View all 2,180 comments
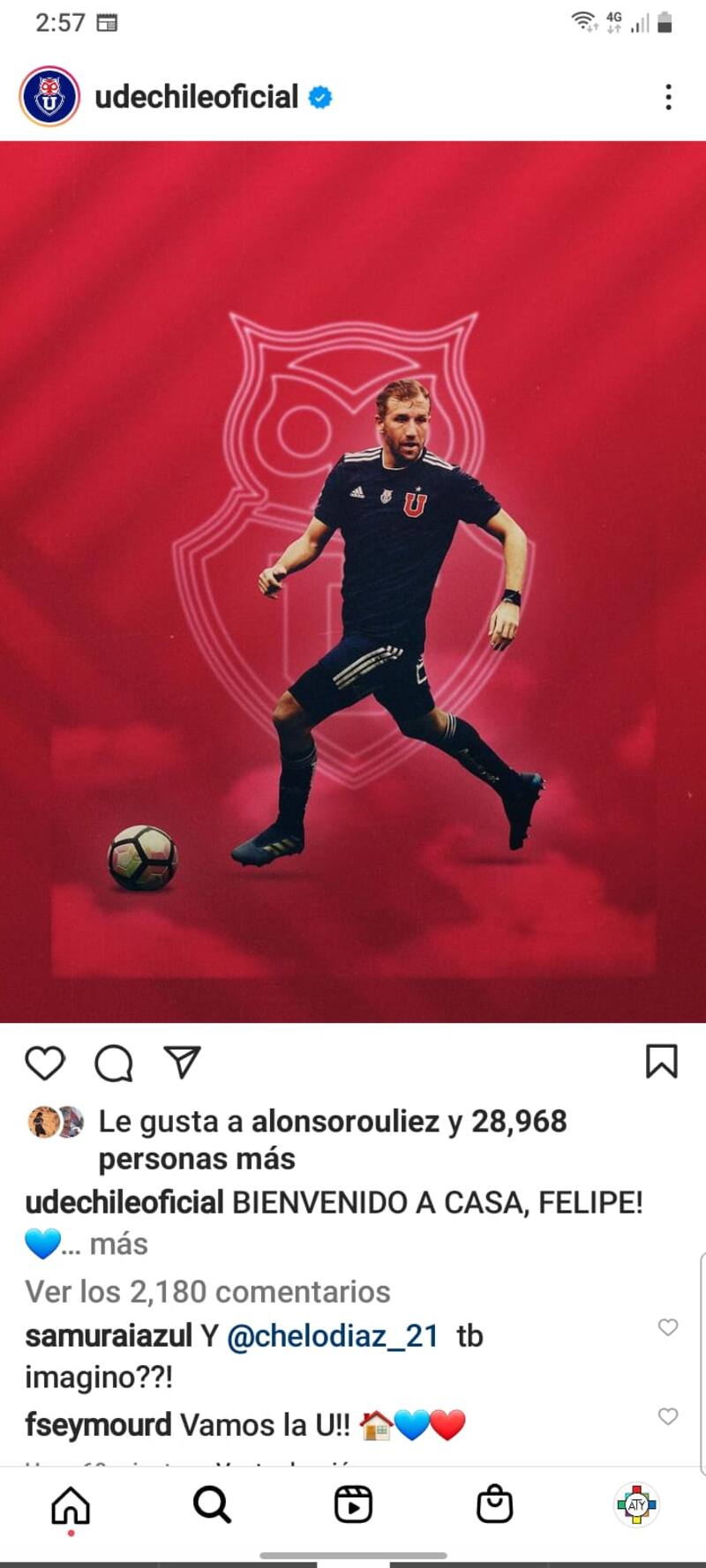 [x=207, y=1292]
